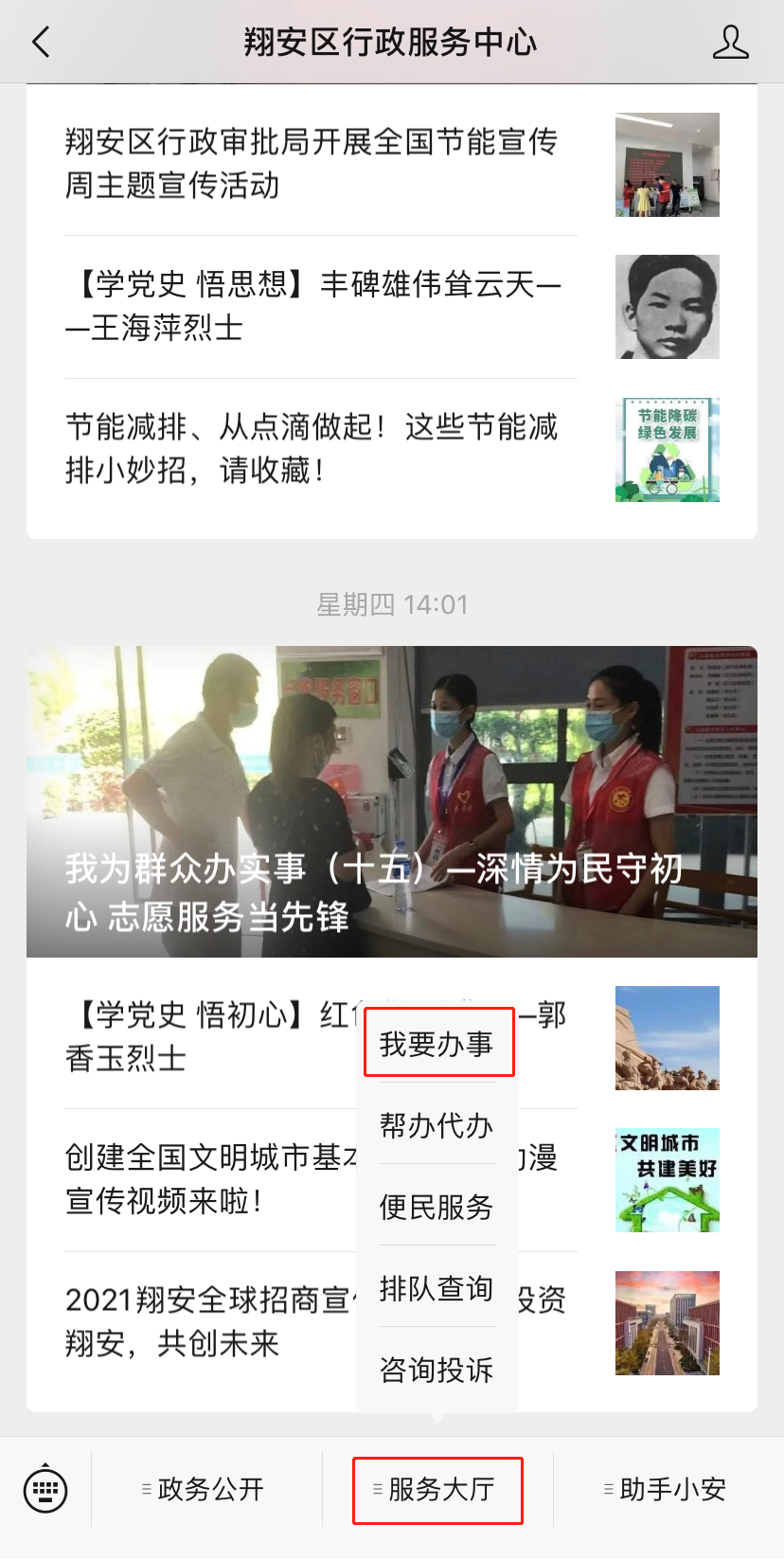Open article 2021翔安全球招商
This screenshot has height=1560, width=784.
[208, 1321]
